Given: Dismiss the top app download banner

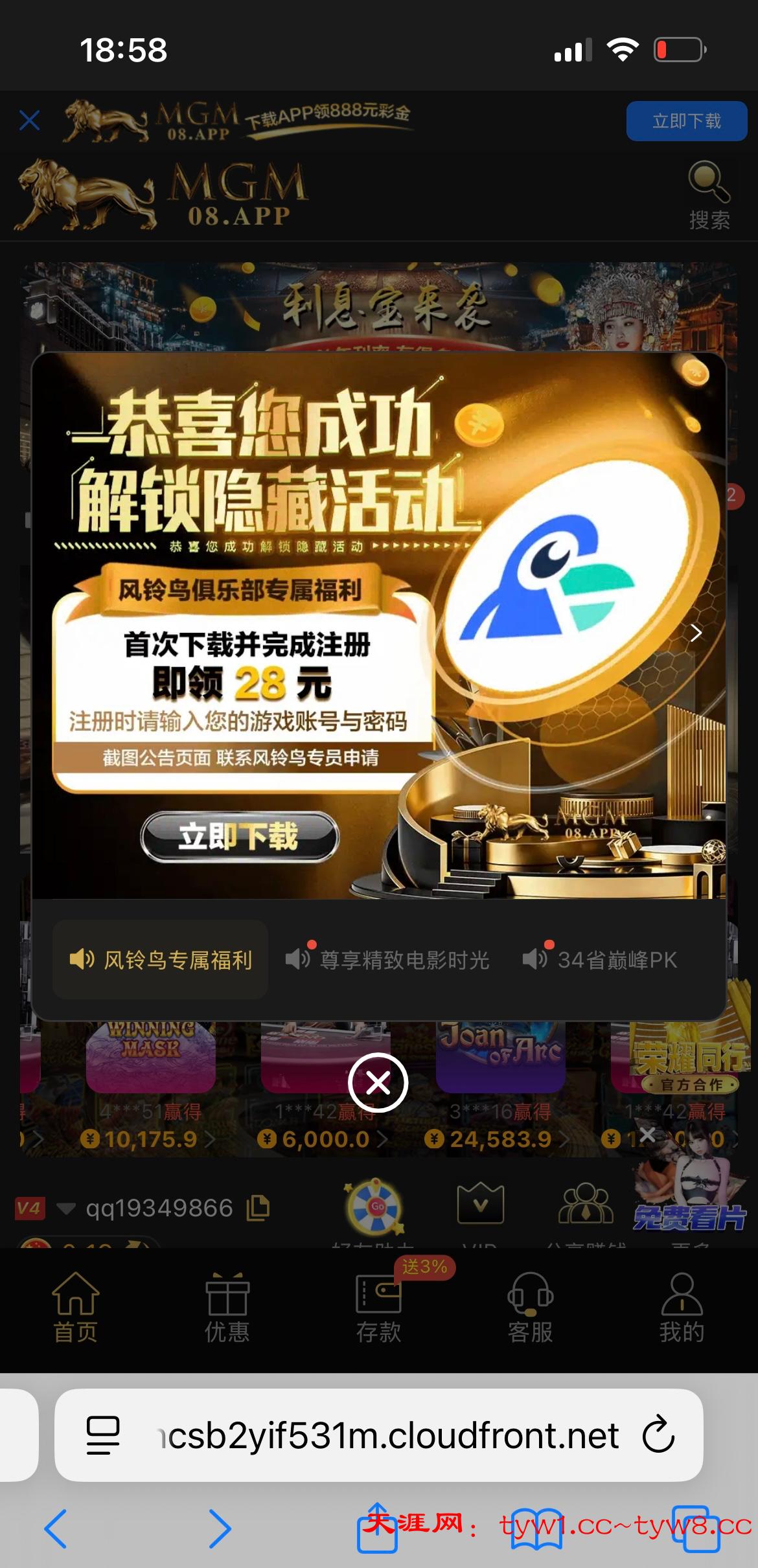Looking at the screenshot, I should (30, 120).
